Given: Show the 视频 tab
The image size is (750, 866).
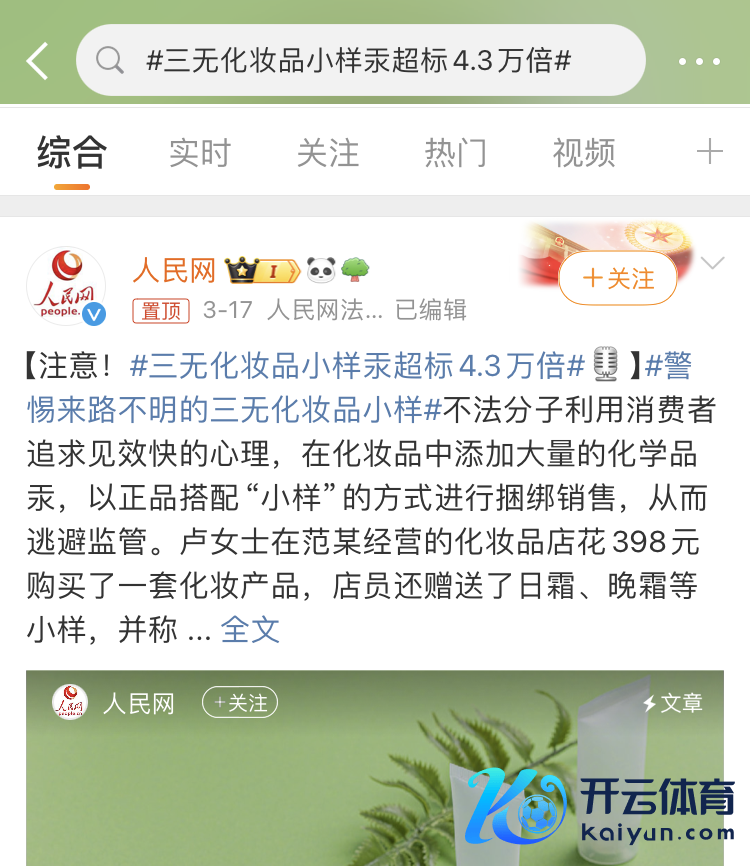Looking at the screenshot, I should coord(584,153).
